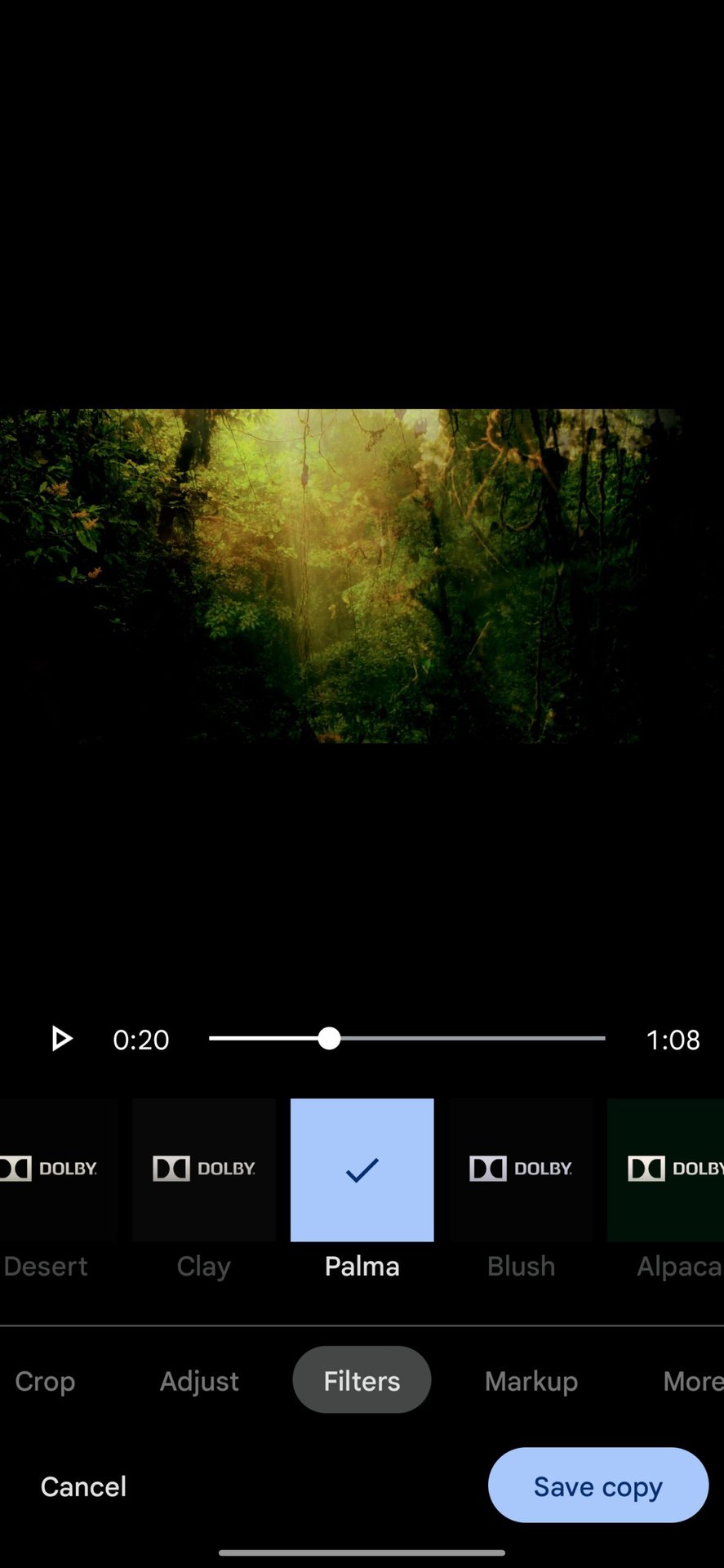Play the video
Screen dimensions: 724x1568
click(x=61, y=1039)
